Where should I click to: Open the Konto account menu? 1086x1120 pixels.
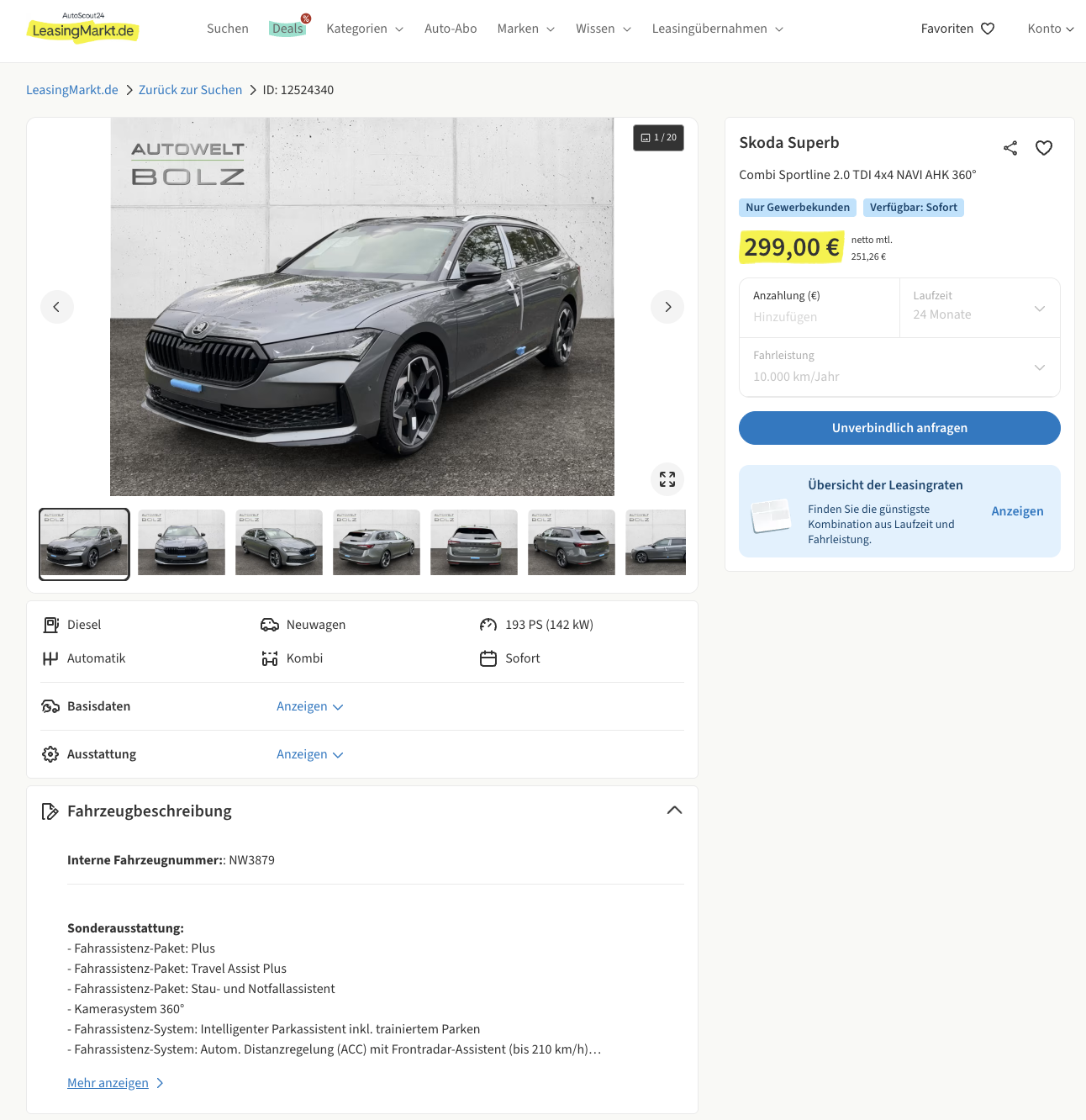click(1051, 29)
